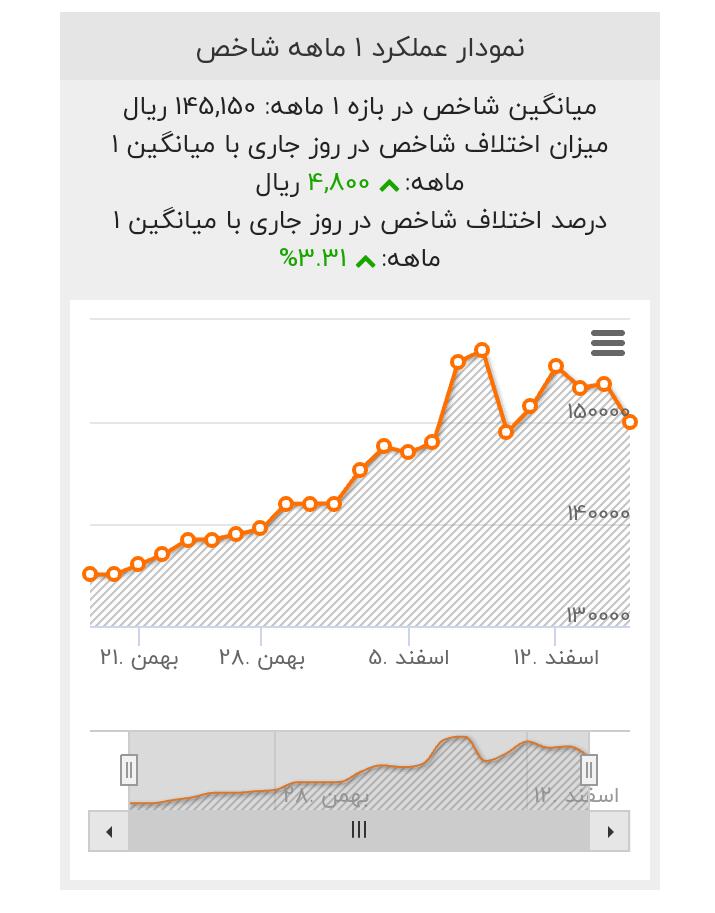This screenshot has height=913, width=715.
Task: Tap the left range handle of navigator
Action: [x=129, y=770]
